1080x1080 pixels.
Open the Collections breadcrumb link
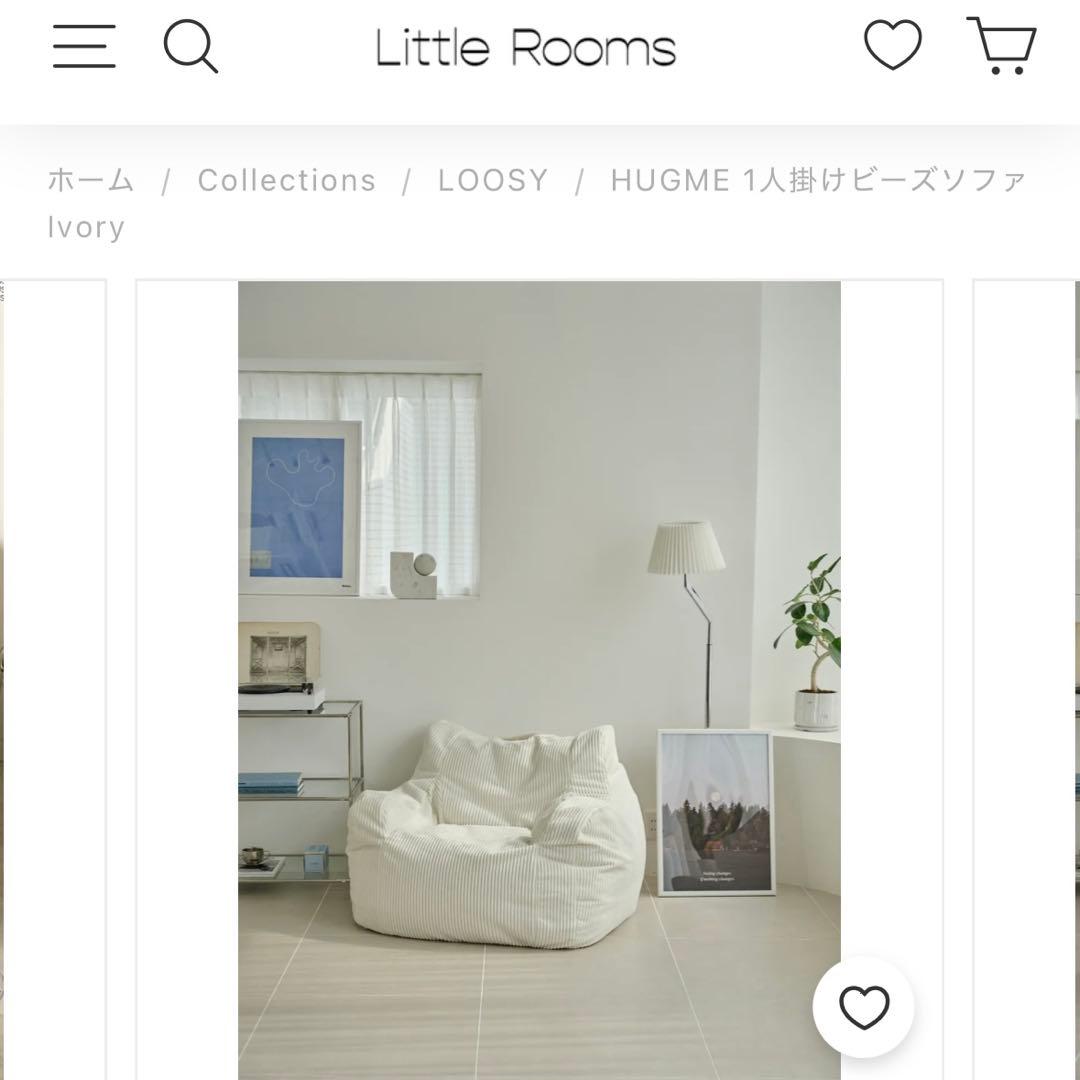point(287,180)
